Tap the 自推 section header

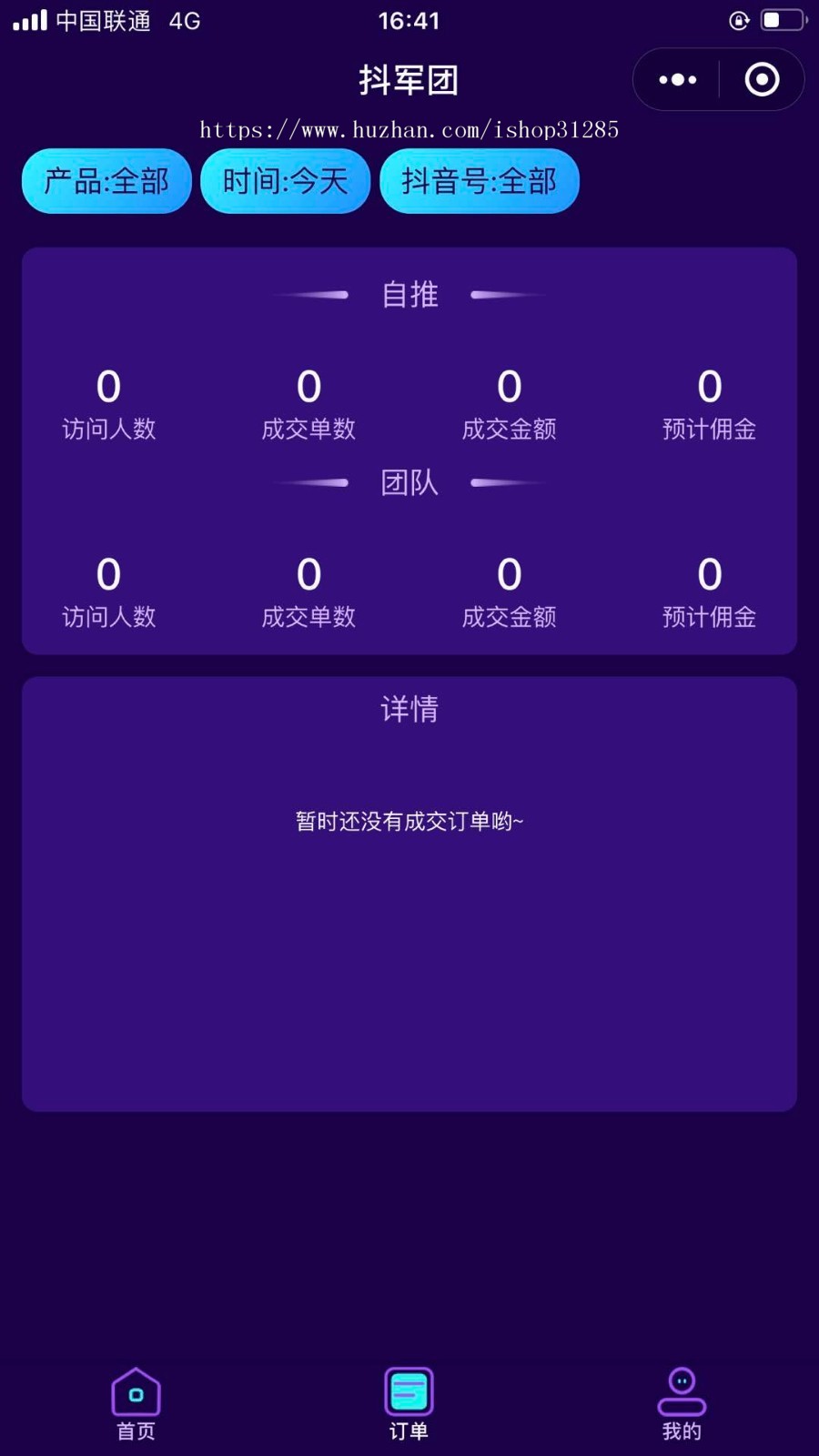409,294
